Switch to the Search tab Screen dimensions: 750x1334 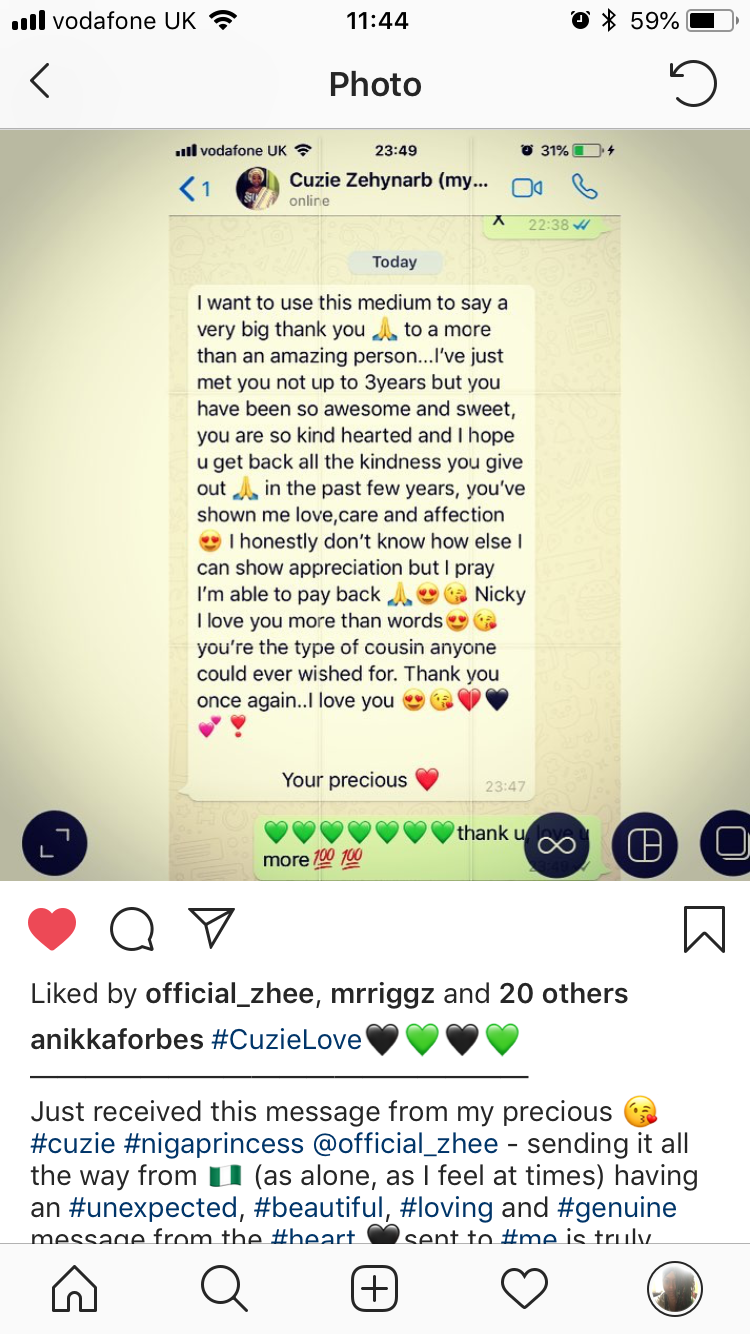(x=224, y=1288)
